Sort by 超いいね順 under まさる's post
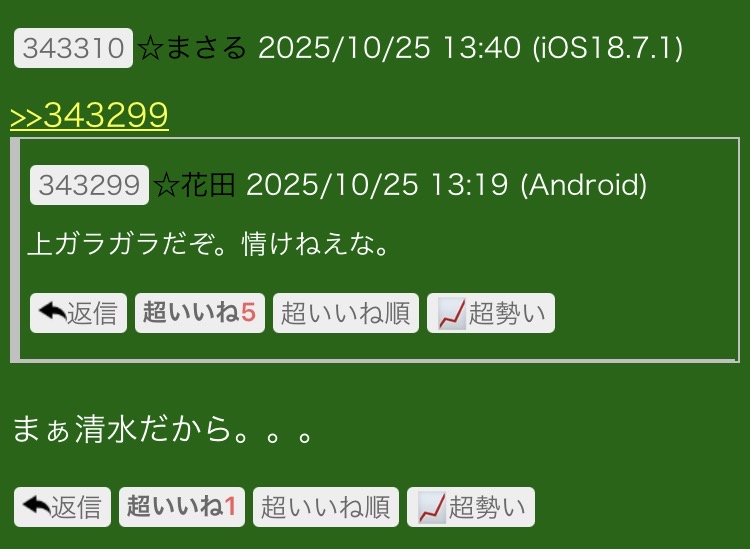Screen dimensions: 750x549 pos(326,507)
